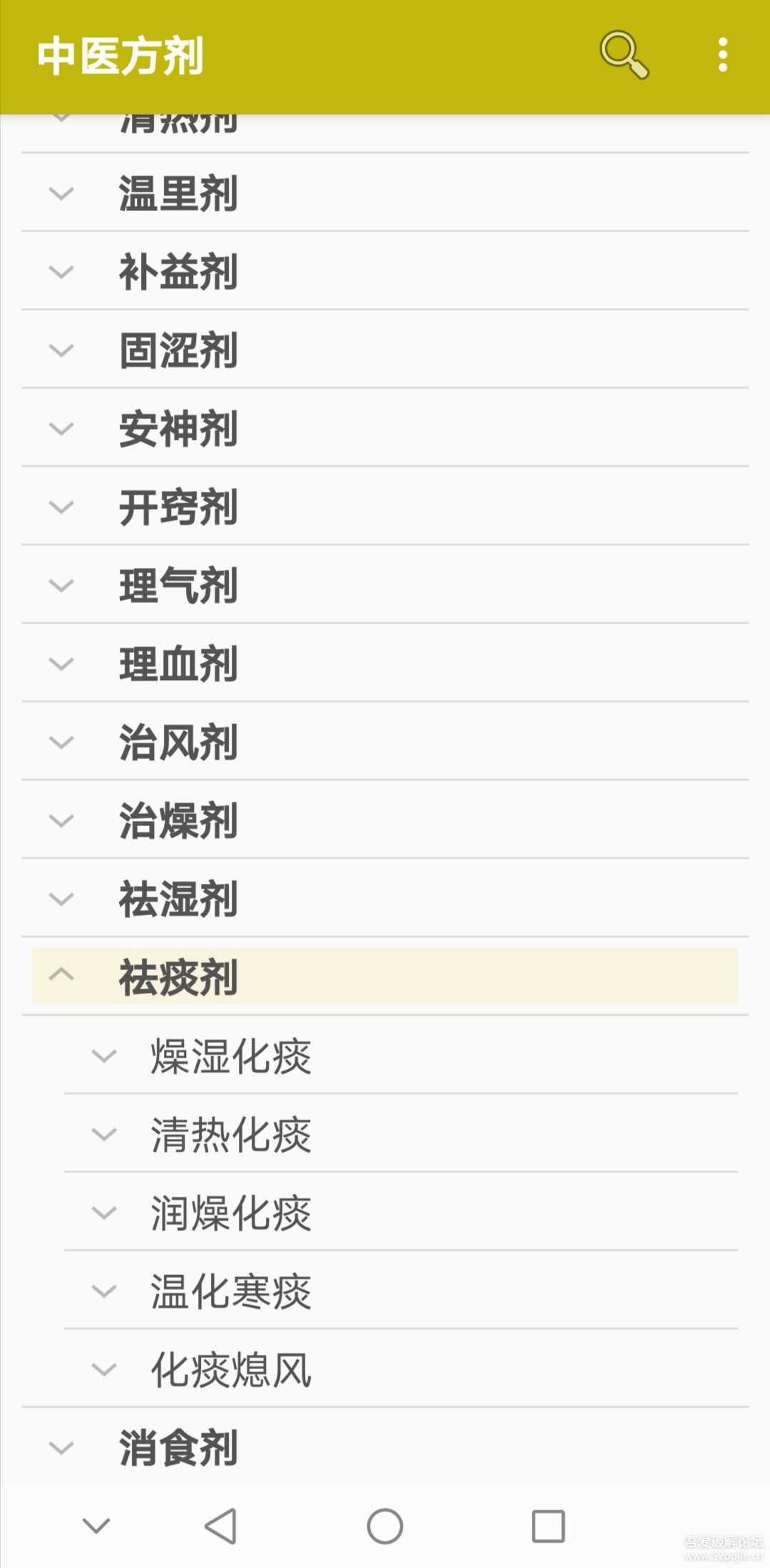
Task: Open the three-dot overflow menu
Action: [722, 56]
